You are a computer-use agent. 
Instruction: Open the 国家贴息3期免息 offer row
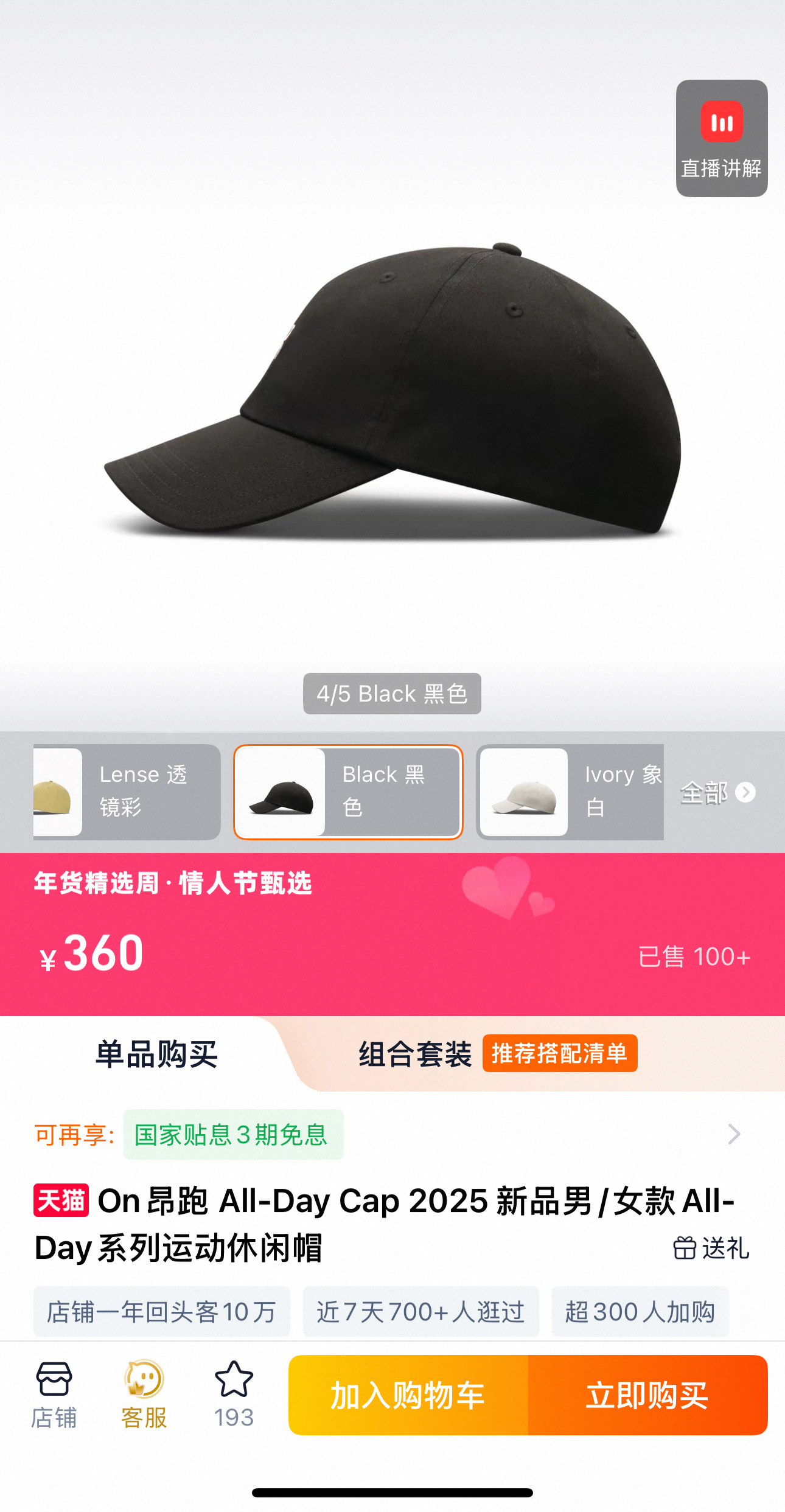[389, 1134]
